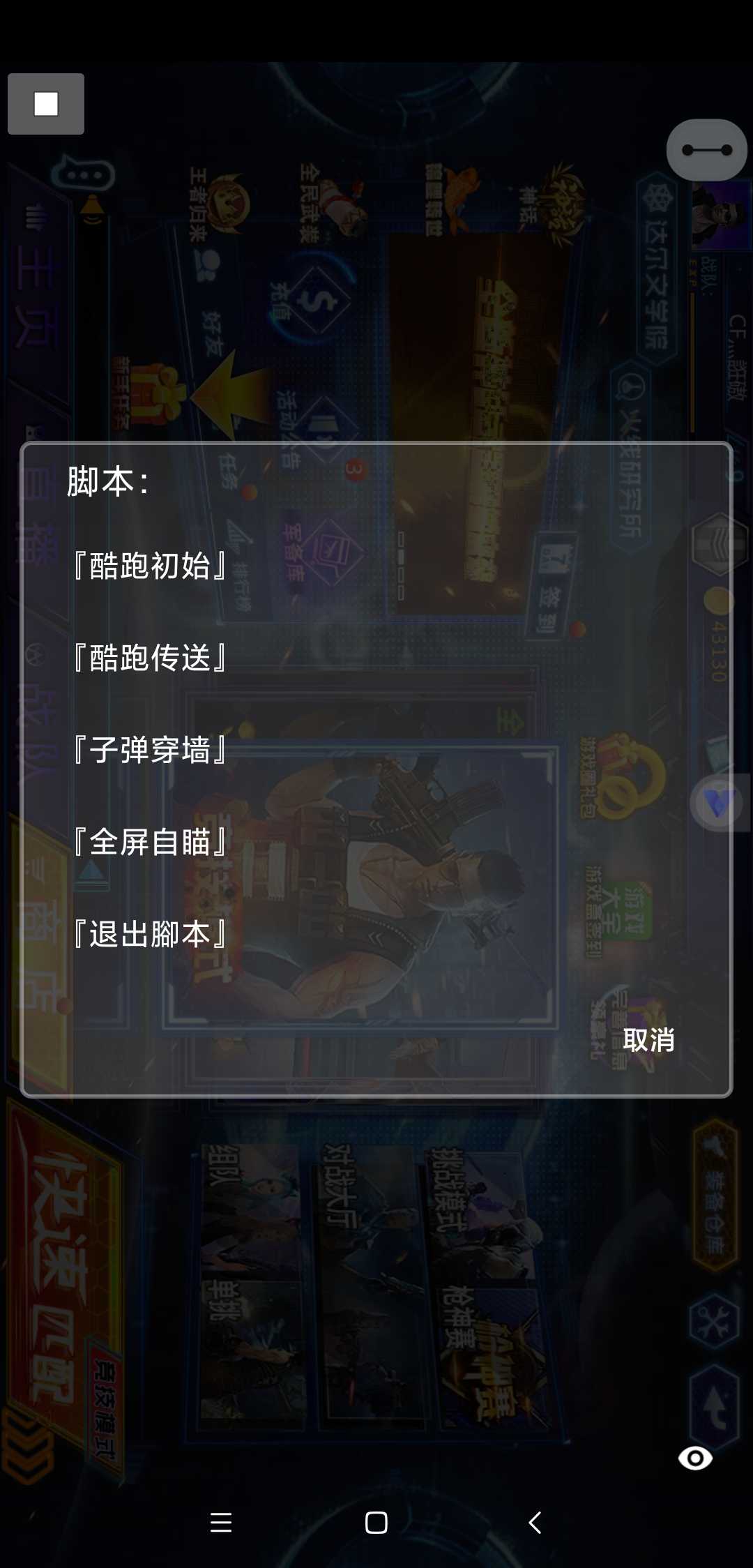Tap the white square stop button

point(46,104)
